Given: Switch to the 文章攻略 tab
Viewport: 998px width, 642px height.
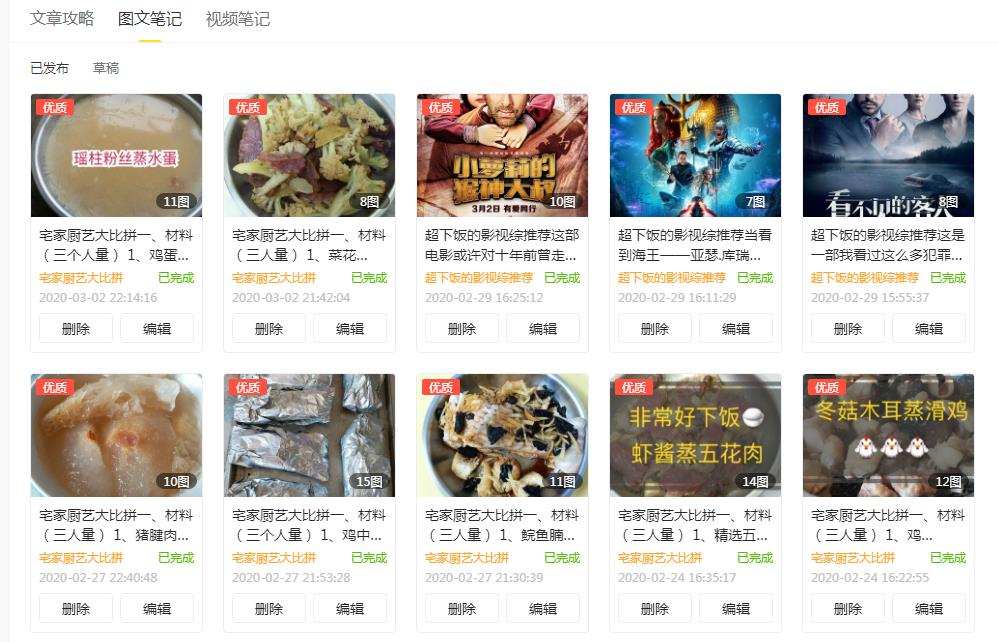Looking at the screenshot, I should 62,19.
